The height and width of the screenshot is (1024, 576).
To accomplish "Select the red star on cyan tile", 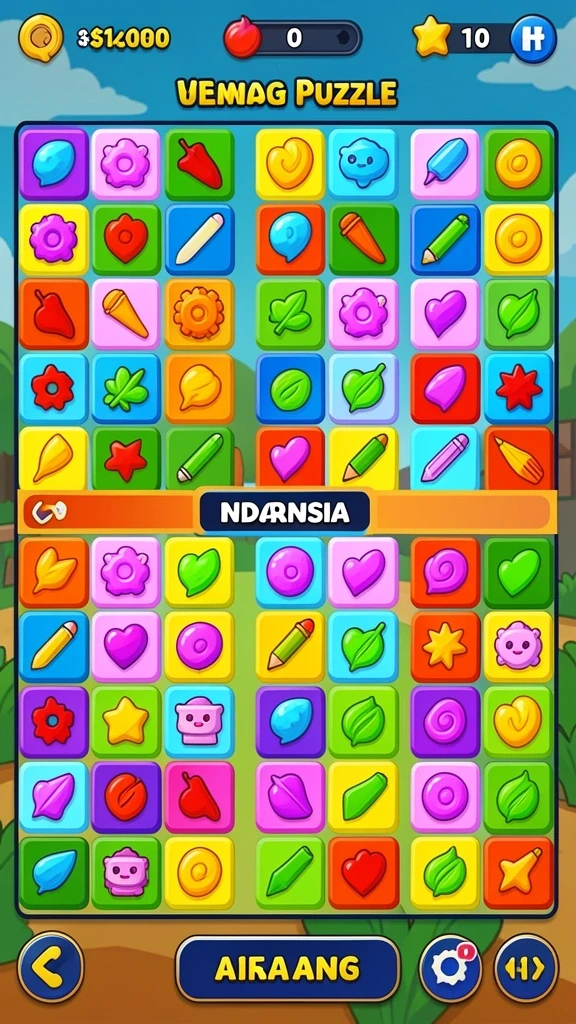I will click(x=518, y=388).
